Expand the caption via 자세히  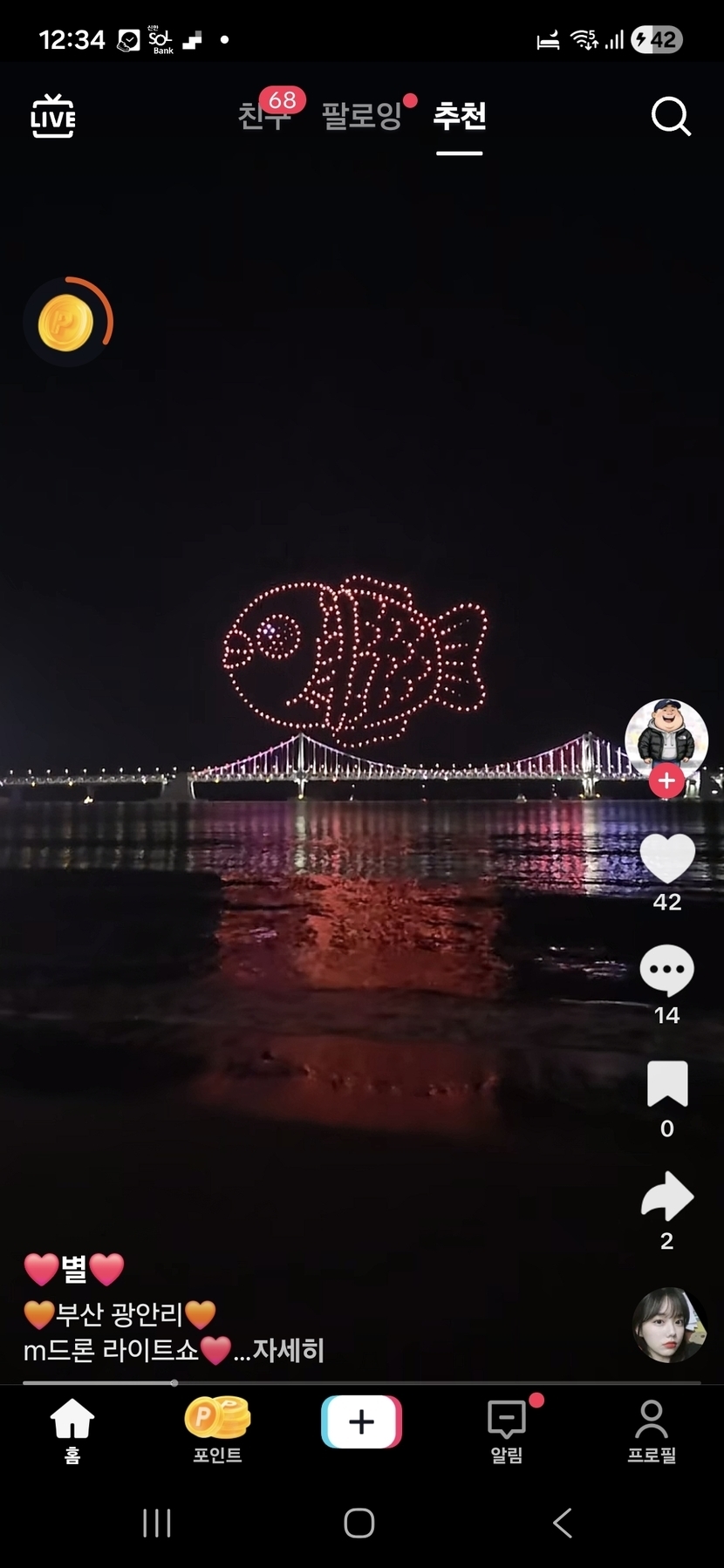point(288,1351)
